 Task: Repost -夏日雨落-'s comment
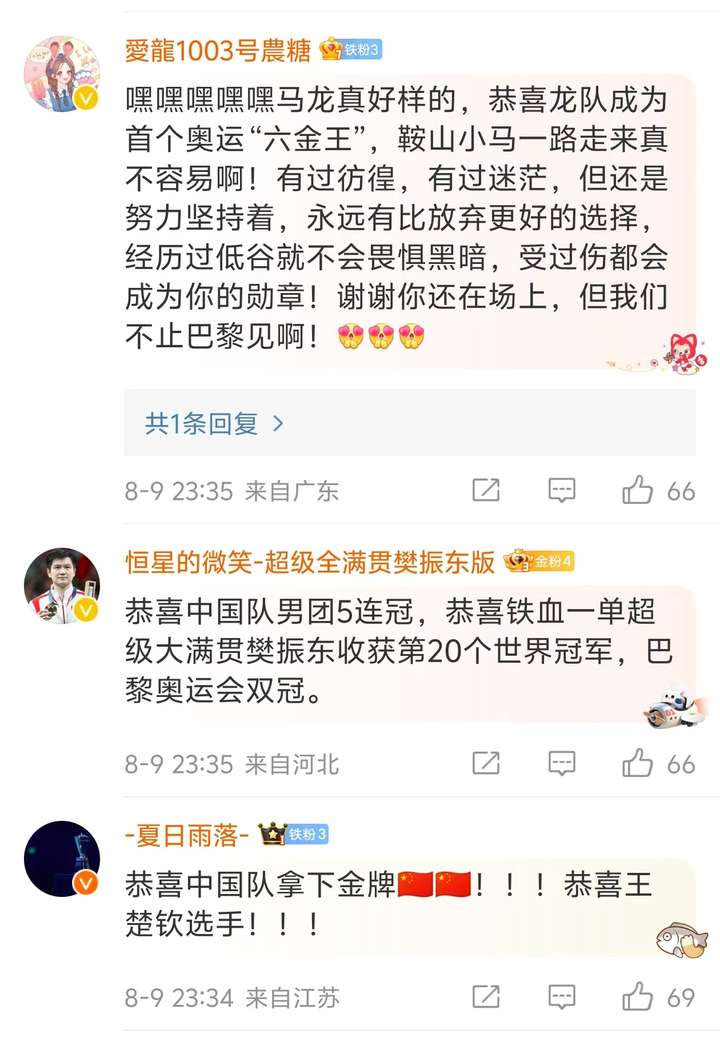(x=486, y=996)
